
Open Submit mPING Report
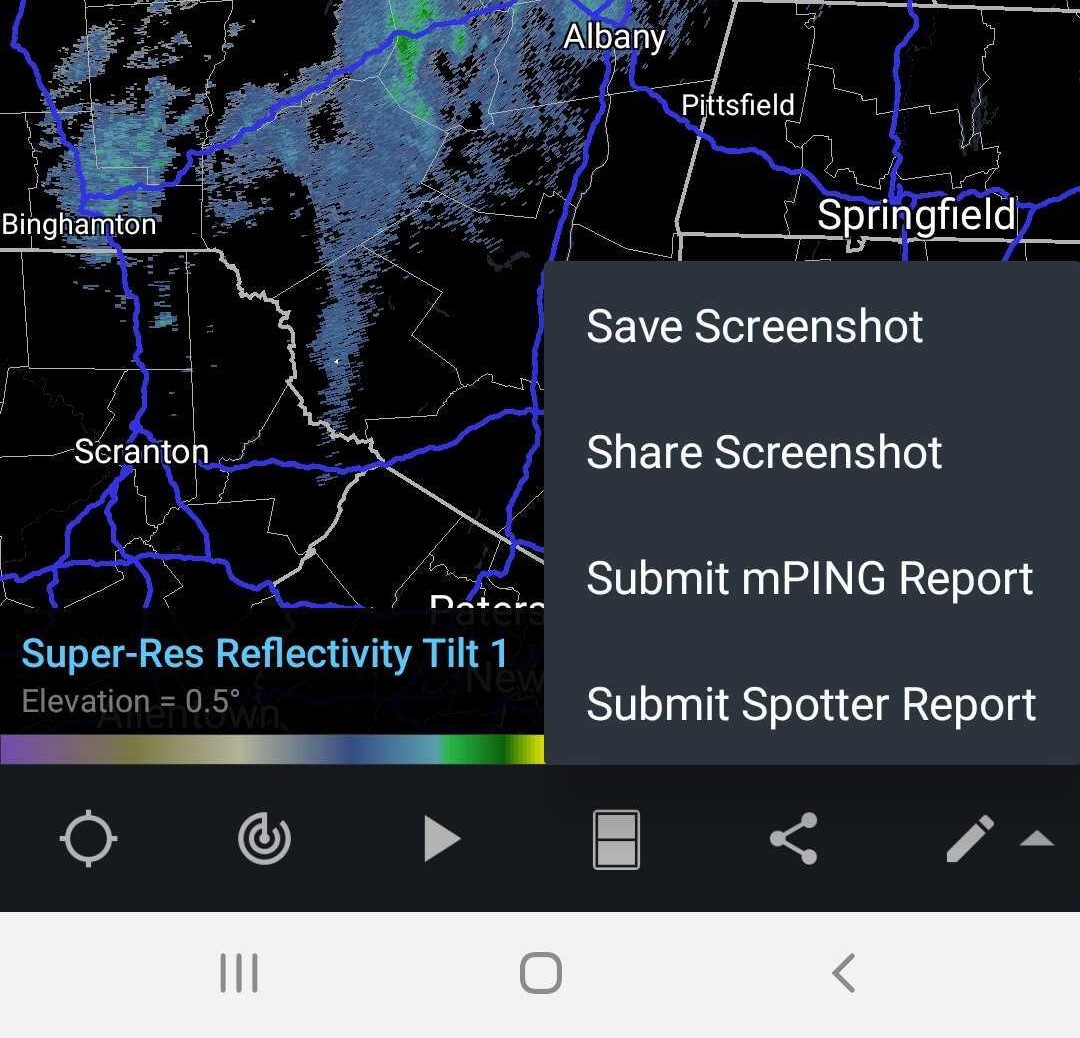coord(809,579)
